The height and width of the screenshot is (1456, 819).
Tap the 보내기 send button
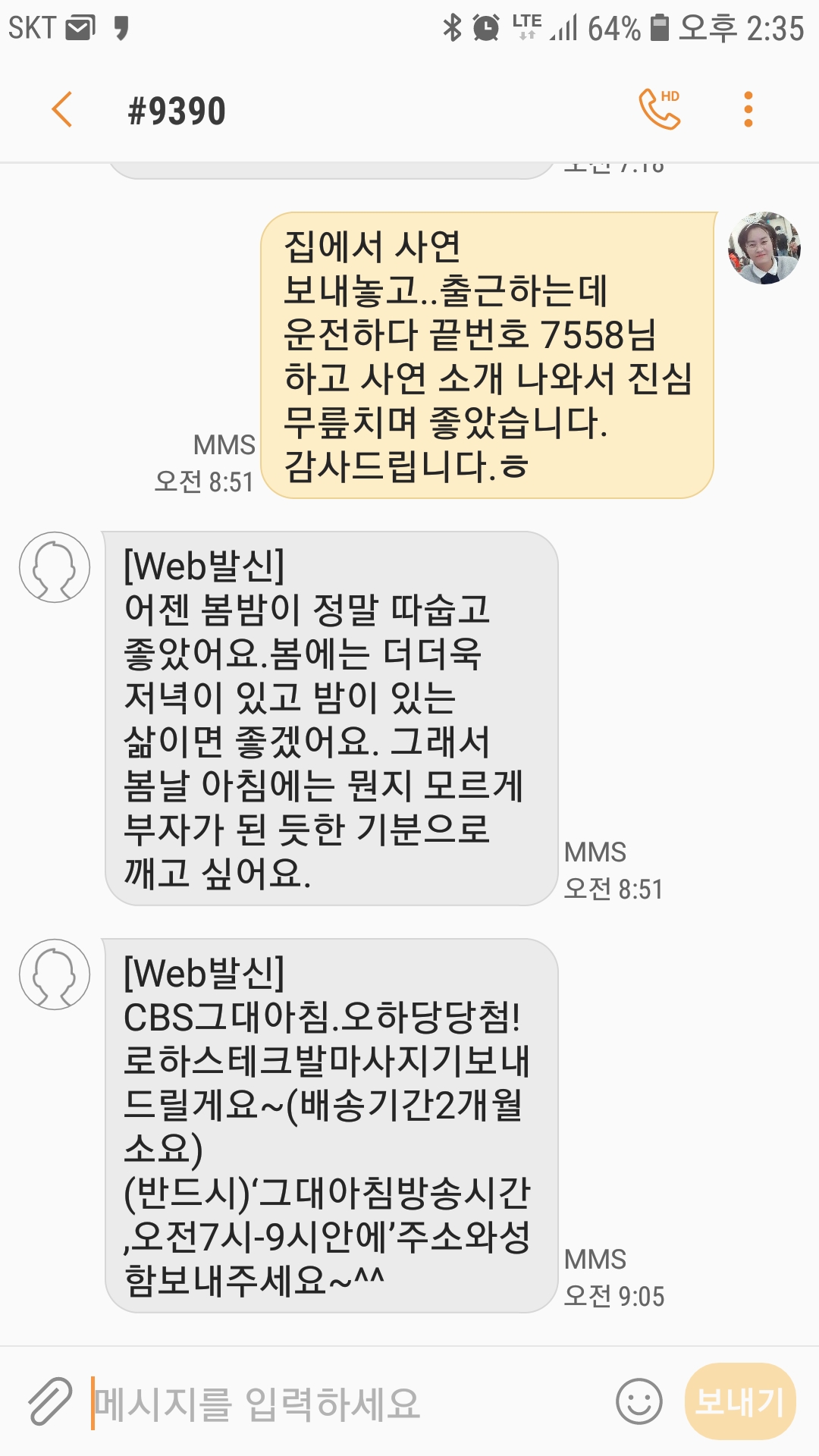click(x=739, y=1401)
